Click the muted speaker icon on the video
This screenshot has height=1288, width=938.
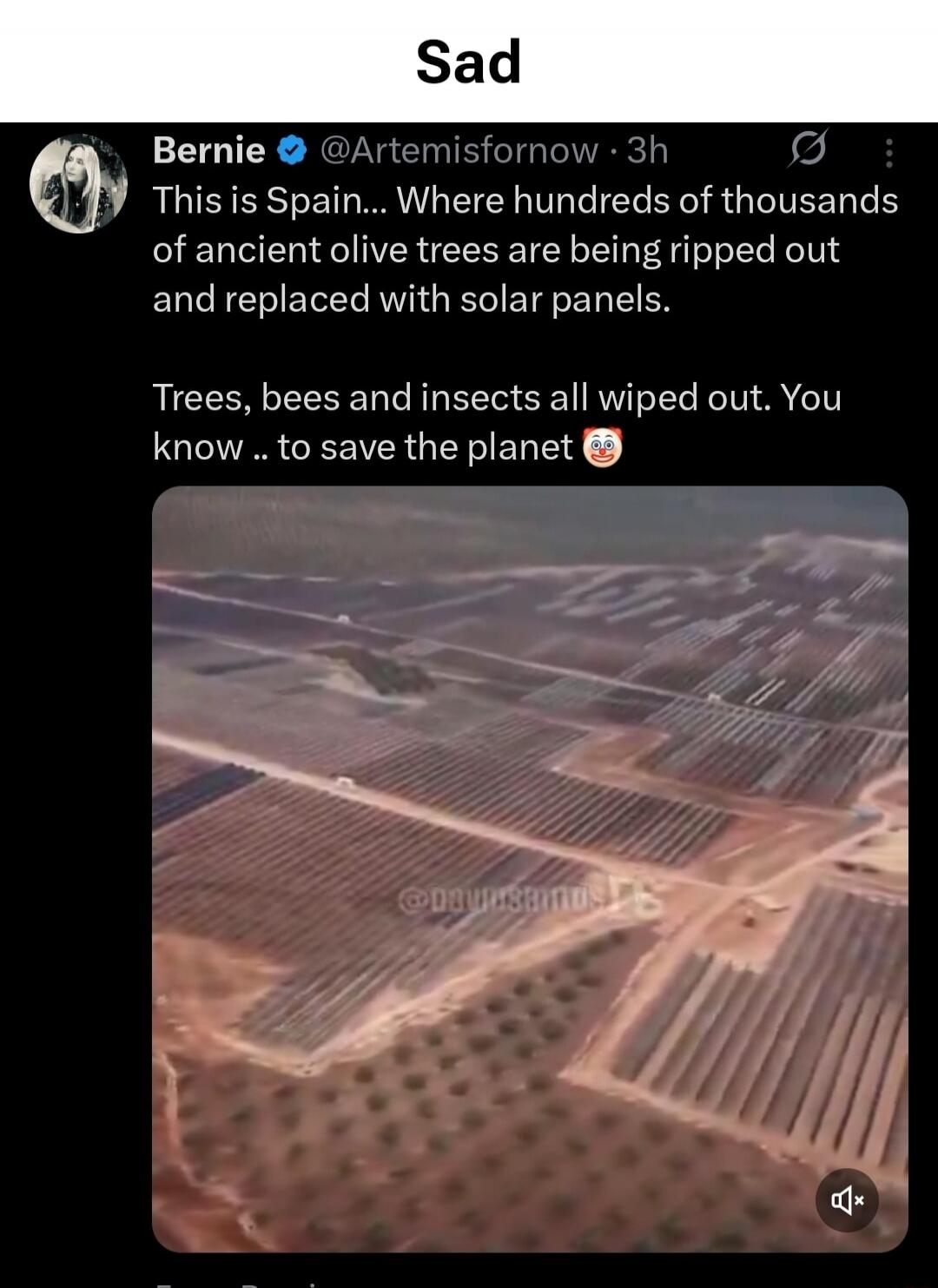(x=846, y=1203)
